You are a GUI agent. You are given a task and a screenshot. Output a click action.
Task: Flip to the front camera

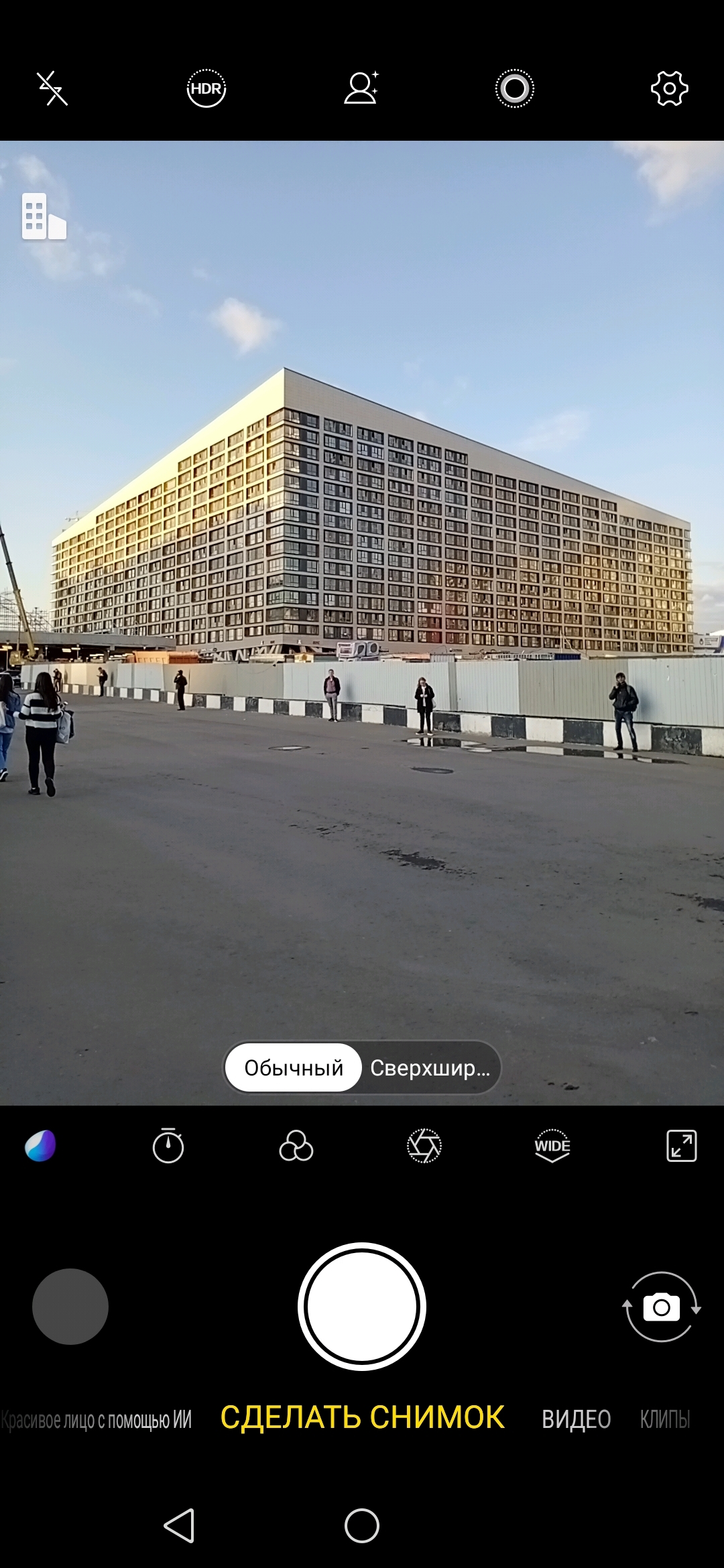tap(662, 1307)
